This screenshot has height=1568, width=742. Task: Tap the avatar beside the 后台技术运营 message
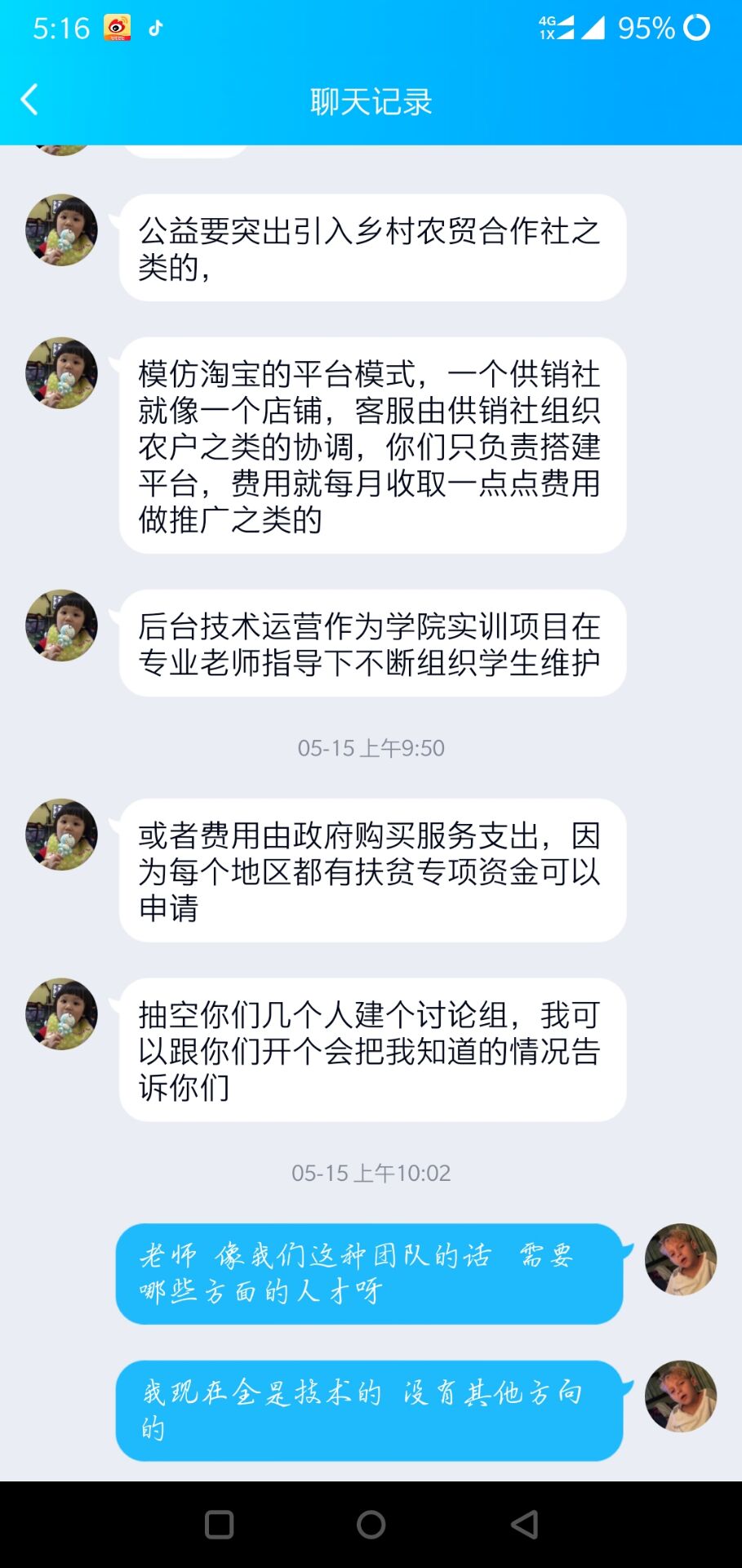(x=61, y=626)
